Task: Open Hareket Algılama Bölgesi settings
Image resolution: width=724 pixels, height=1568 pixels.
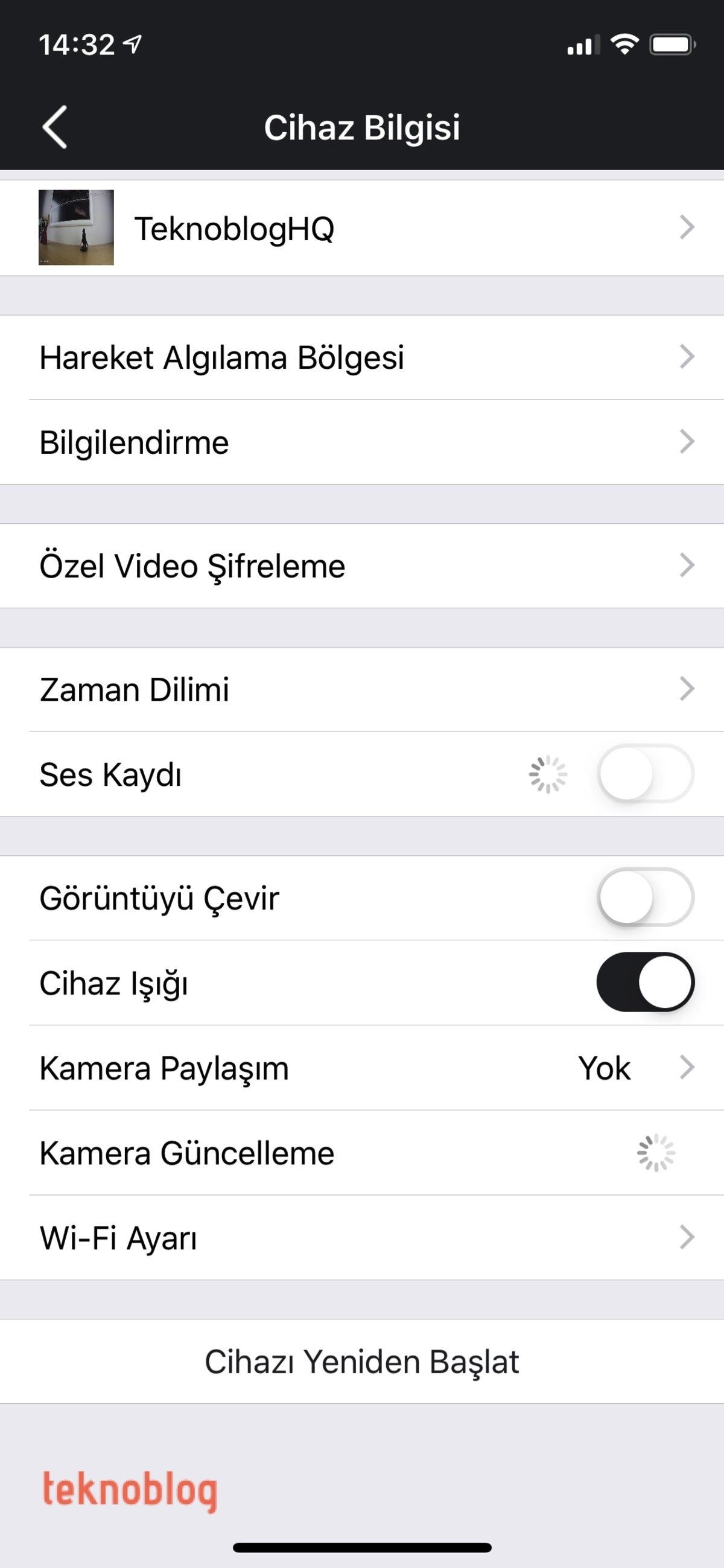Action: click(x=361, y=357)
